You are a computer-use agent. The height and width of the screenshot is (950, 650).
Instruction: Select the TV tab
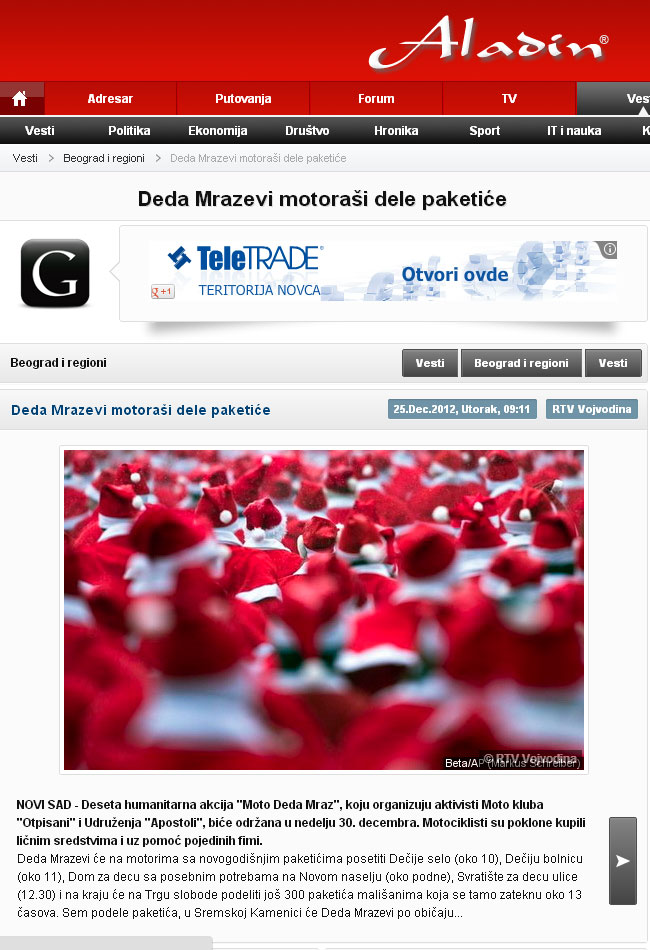(509, 99)
